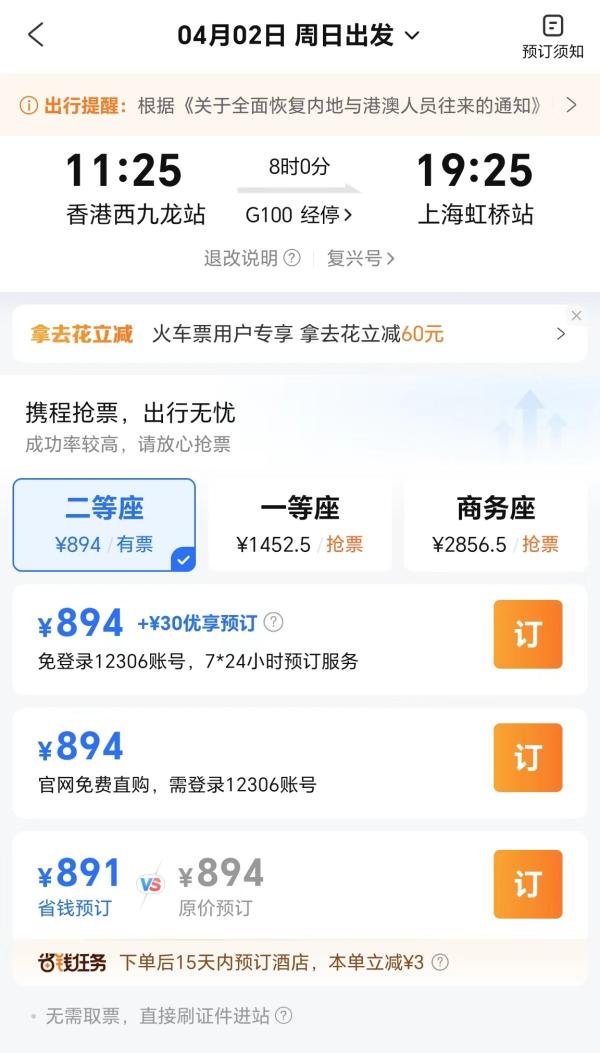The image size is (600, 1053).
Task: Go back using the top-left arrow
Action: 36,34
